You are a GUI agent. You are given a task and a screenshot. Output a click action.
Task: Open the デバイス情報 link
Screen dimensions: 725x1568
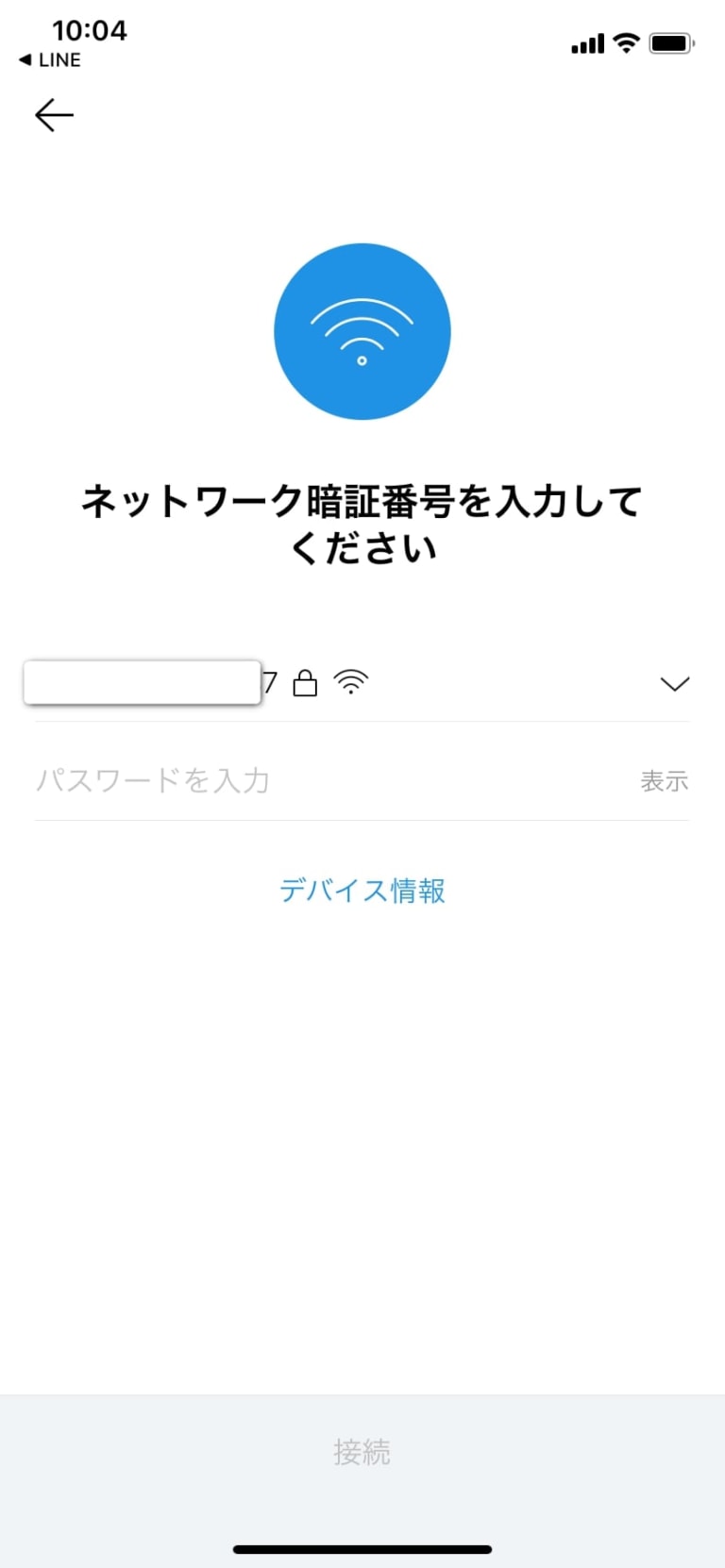click(x=362, y=890)
